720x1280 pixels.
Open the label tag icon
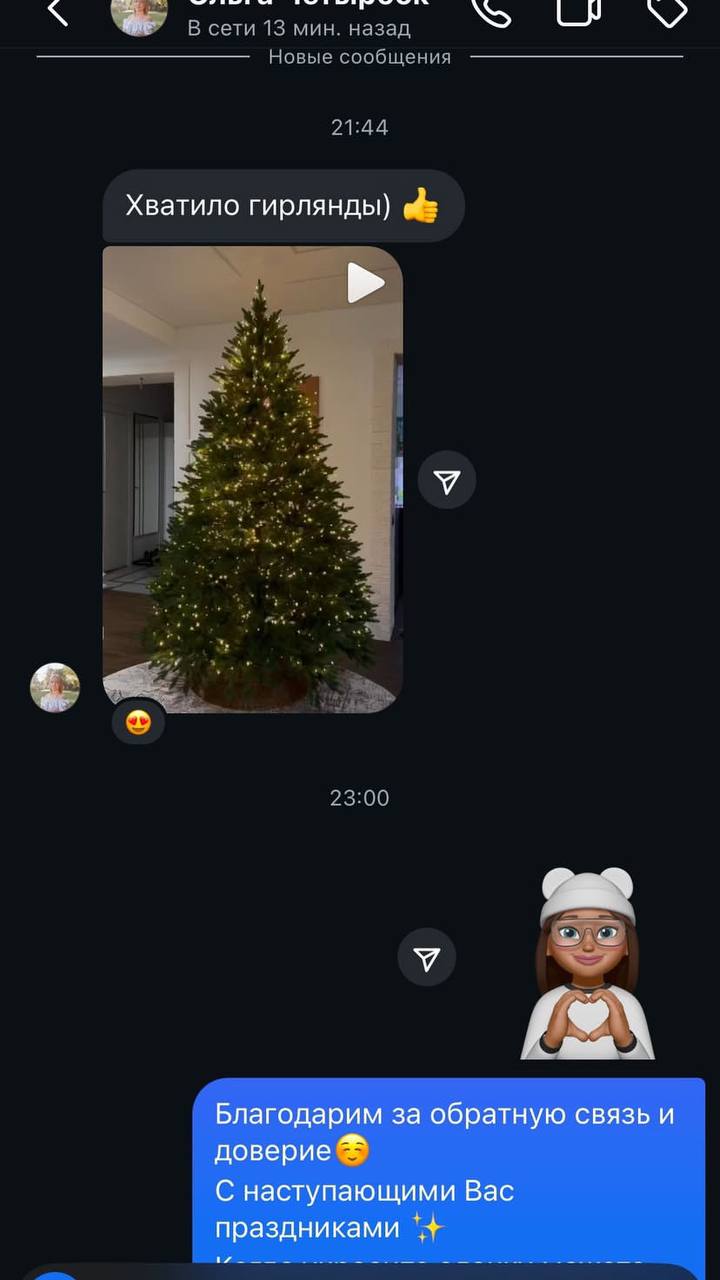point(667,10)
